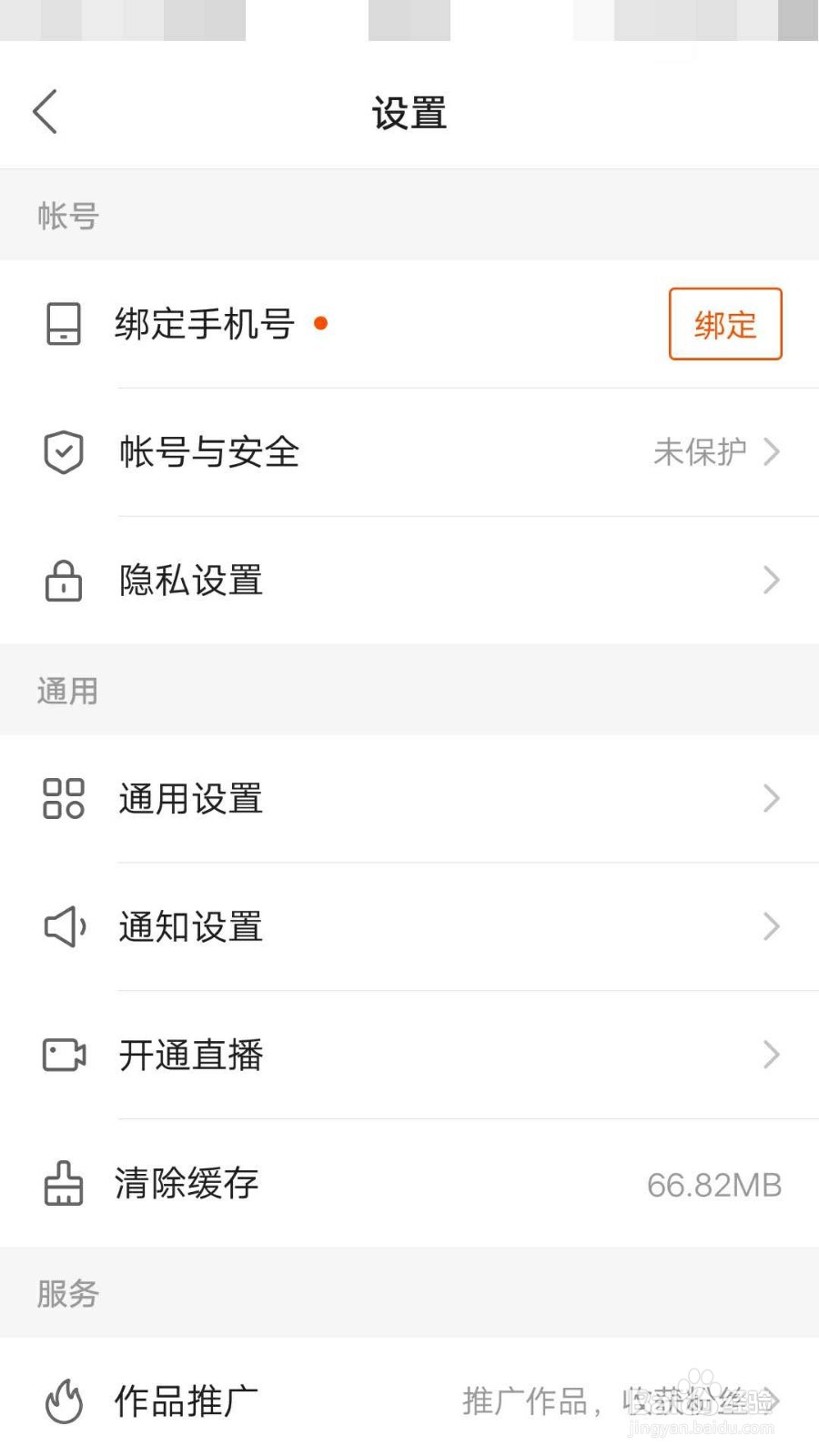Select the 帐号 section header
Viewport: 819px width, 1456px height.
coord(67,216)
